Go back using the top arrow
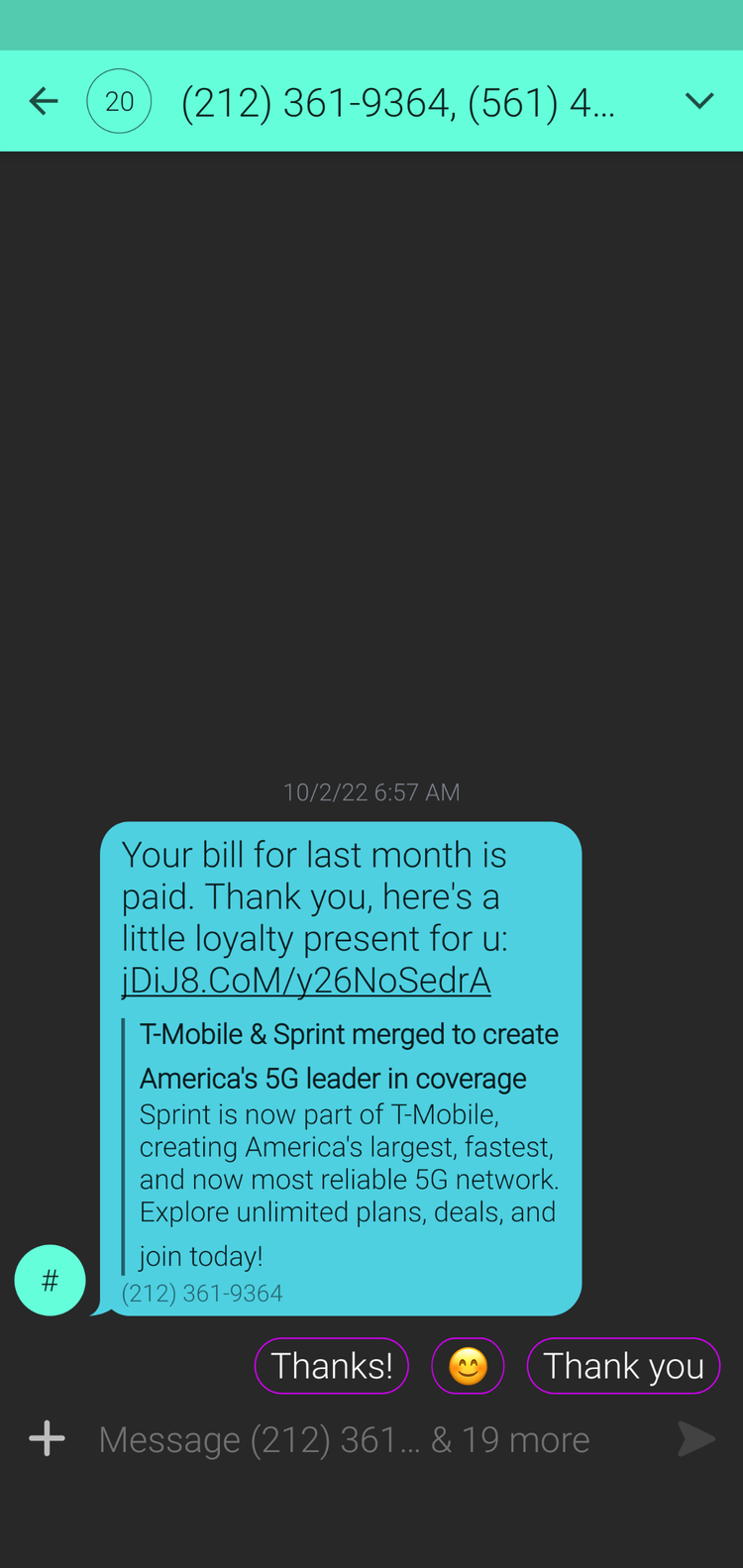 [44, 101]
